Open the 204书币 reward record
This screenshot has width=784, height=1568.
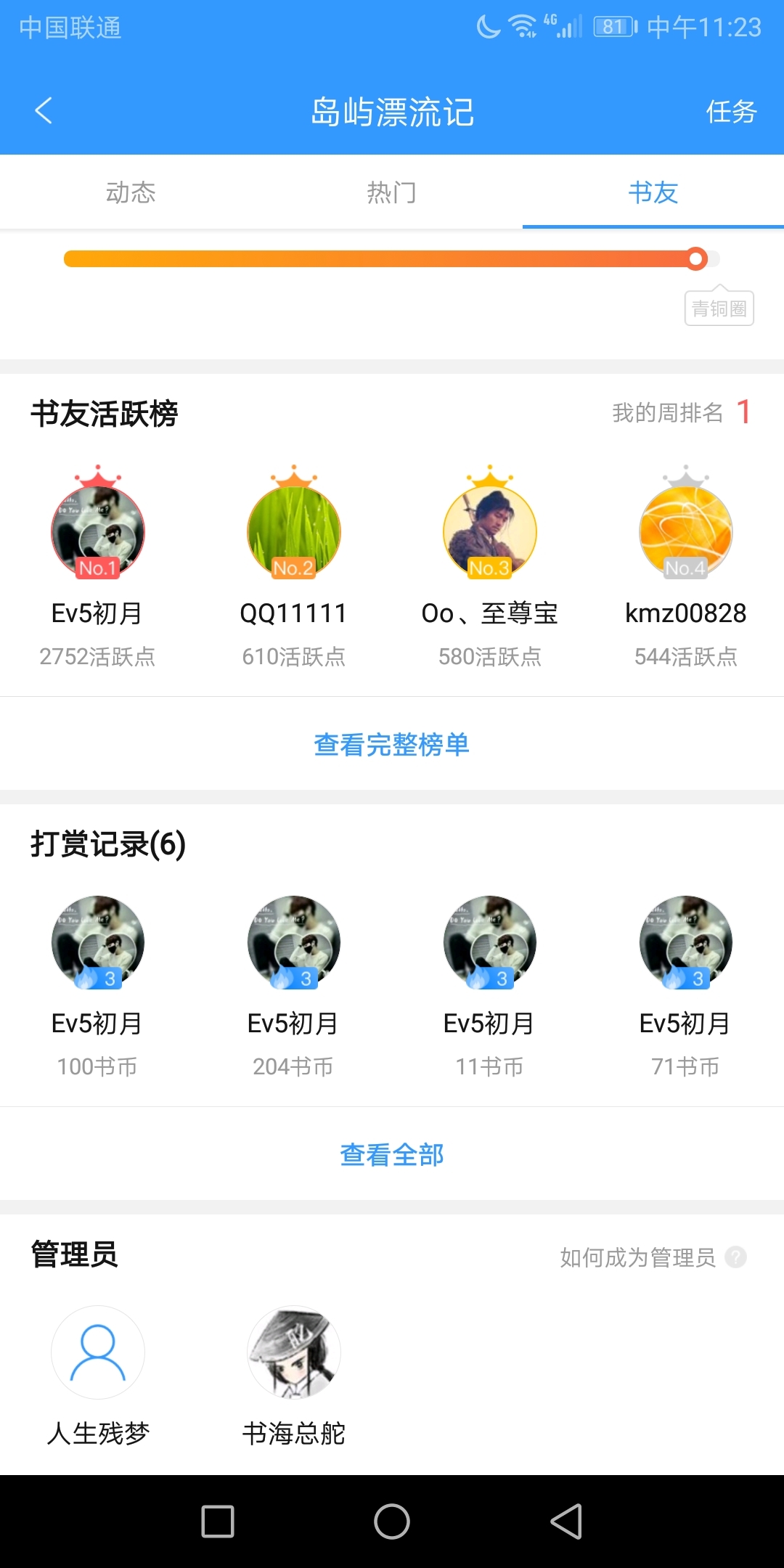[x=294, y=942]
